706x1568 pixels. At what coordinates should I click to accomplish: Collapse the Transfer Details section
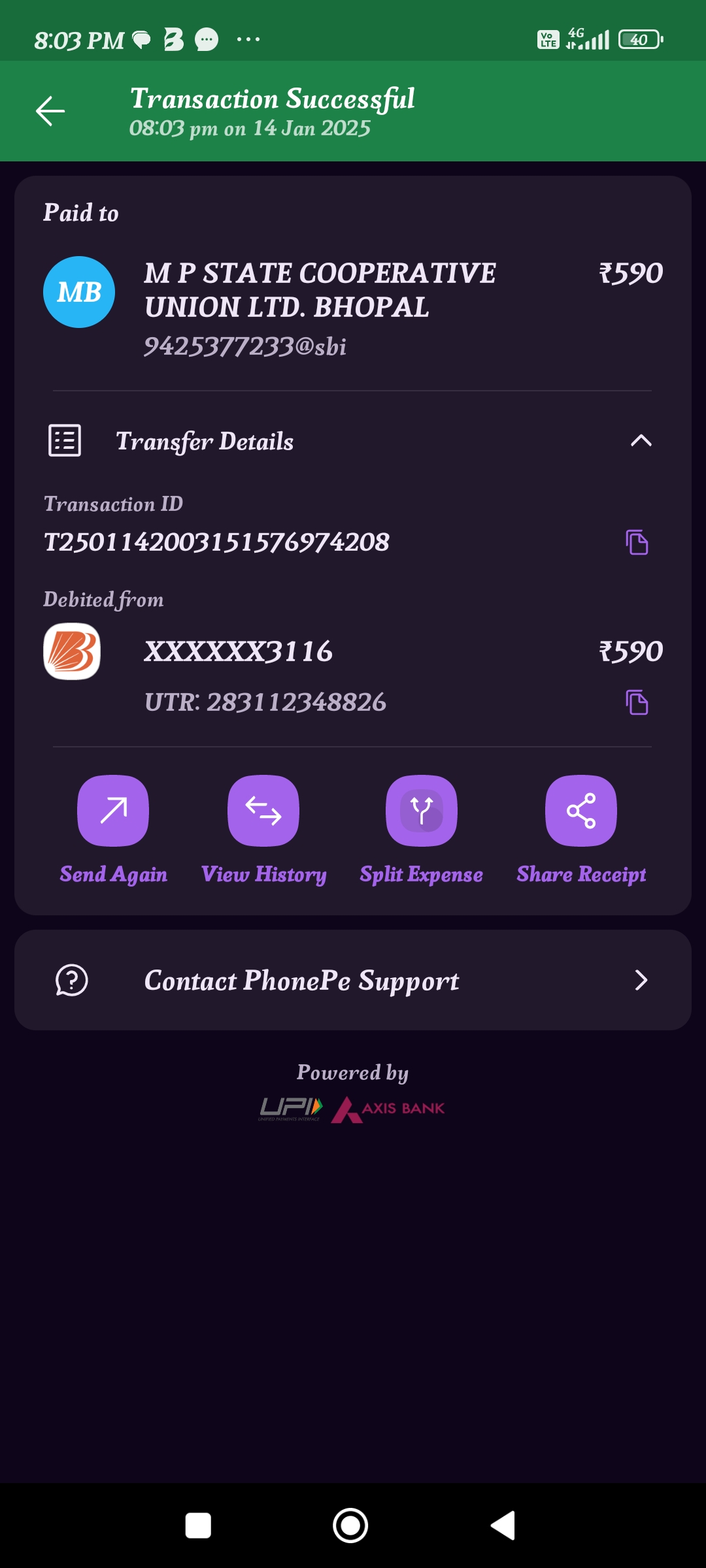point(641,441)
